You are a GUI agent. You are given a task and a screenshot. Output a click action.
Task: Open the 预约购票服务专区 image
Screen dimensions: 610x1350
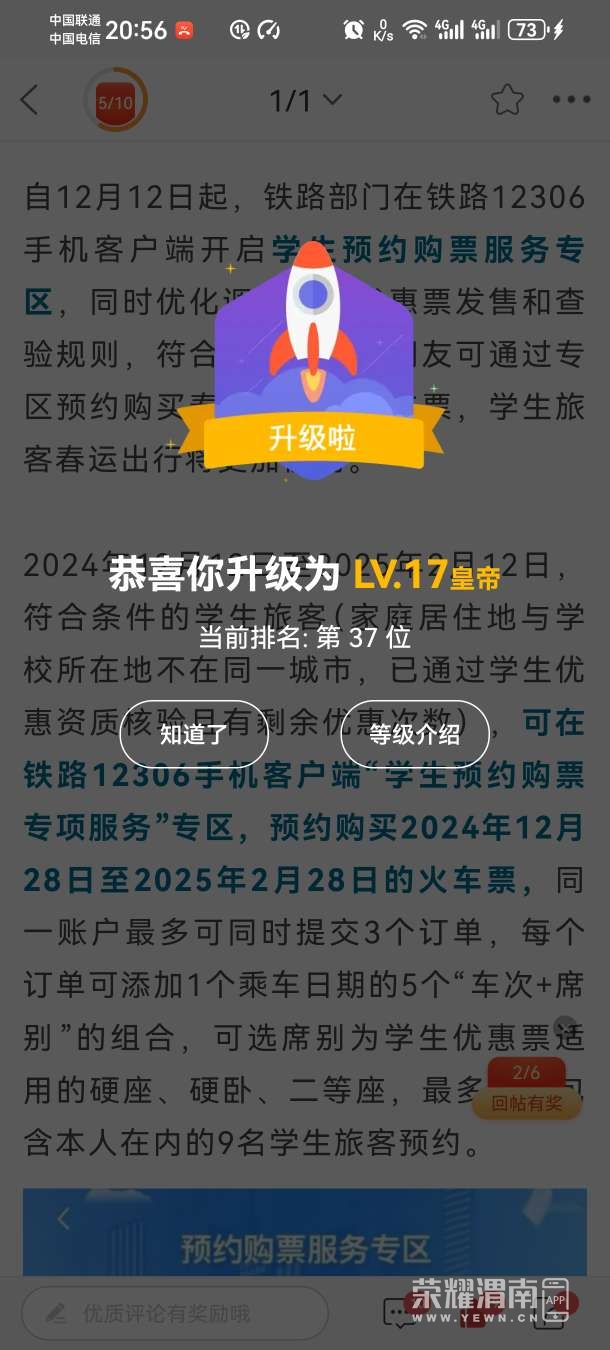[305, 1233]
